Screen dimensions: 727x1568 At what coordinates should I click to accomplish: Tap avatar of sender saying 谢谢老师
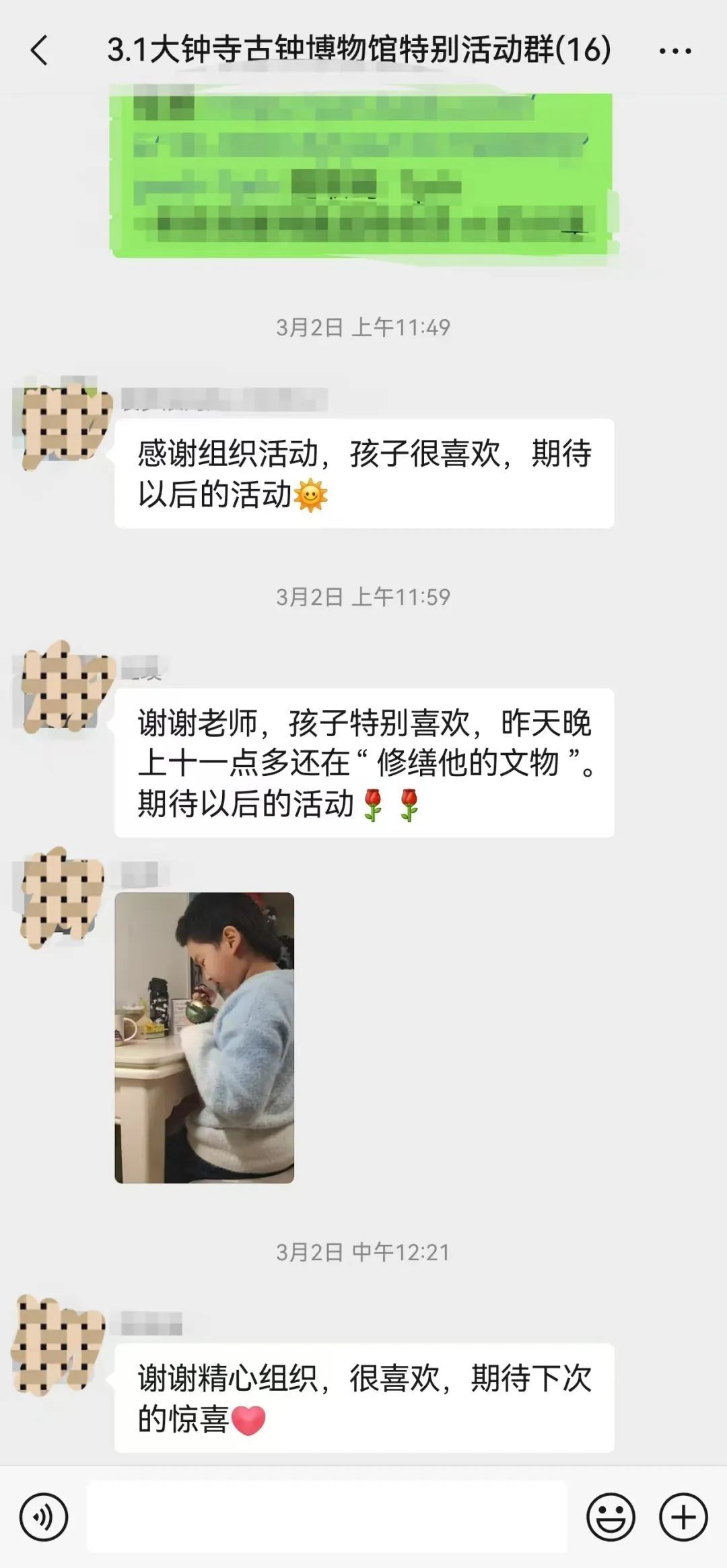[61, 688]
